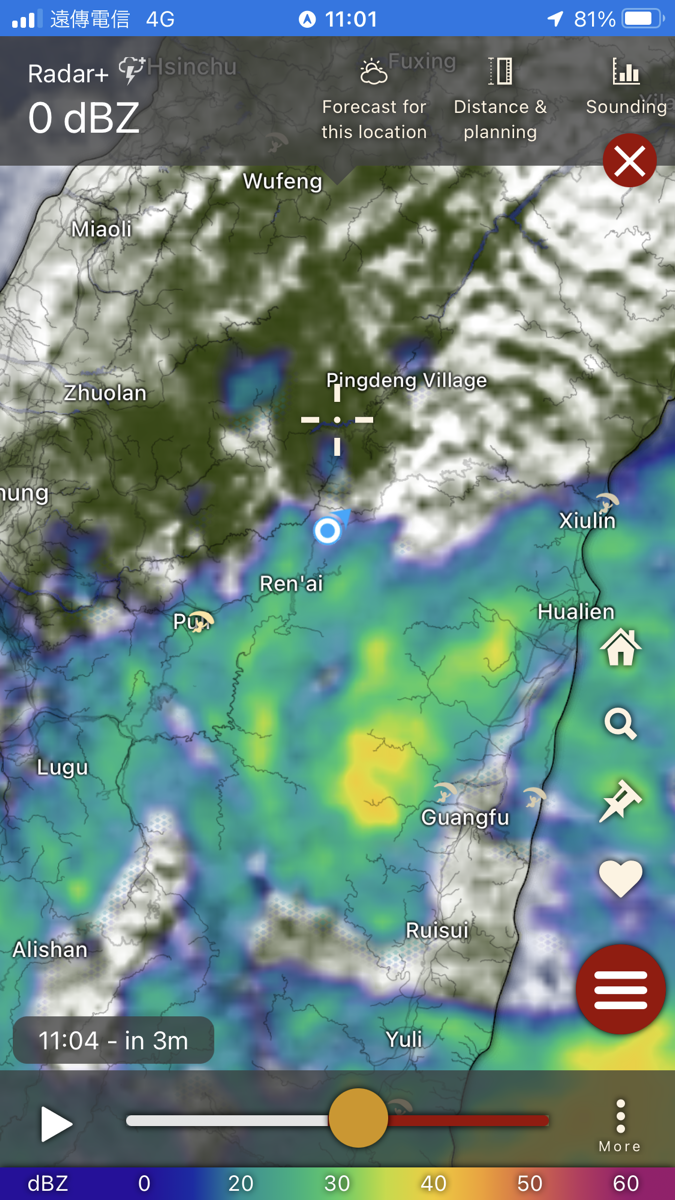Search for a location
Screen dimensions: 675x1200
coord(620,723)
